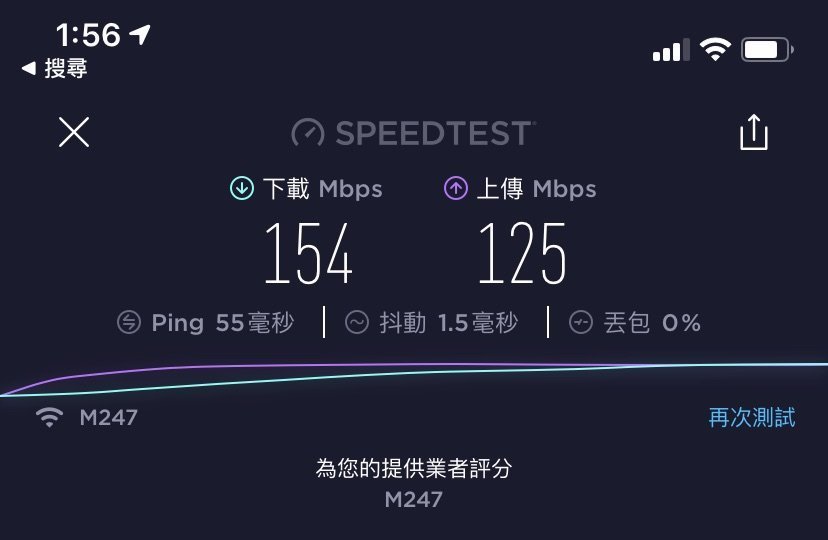
Task: Share the speed test result
Action: [x=753, y=132]
